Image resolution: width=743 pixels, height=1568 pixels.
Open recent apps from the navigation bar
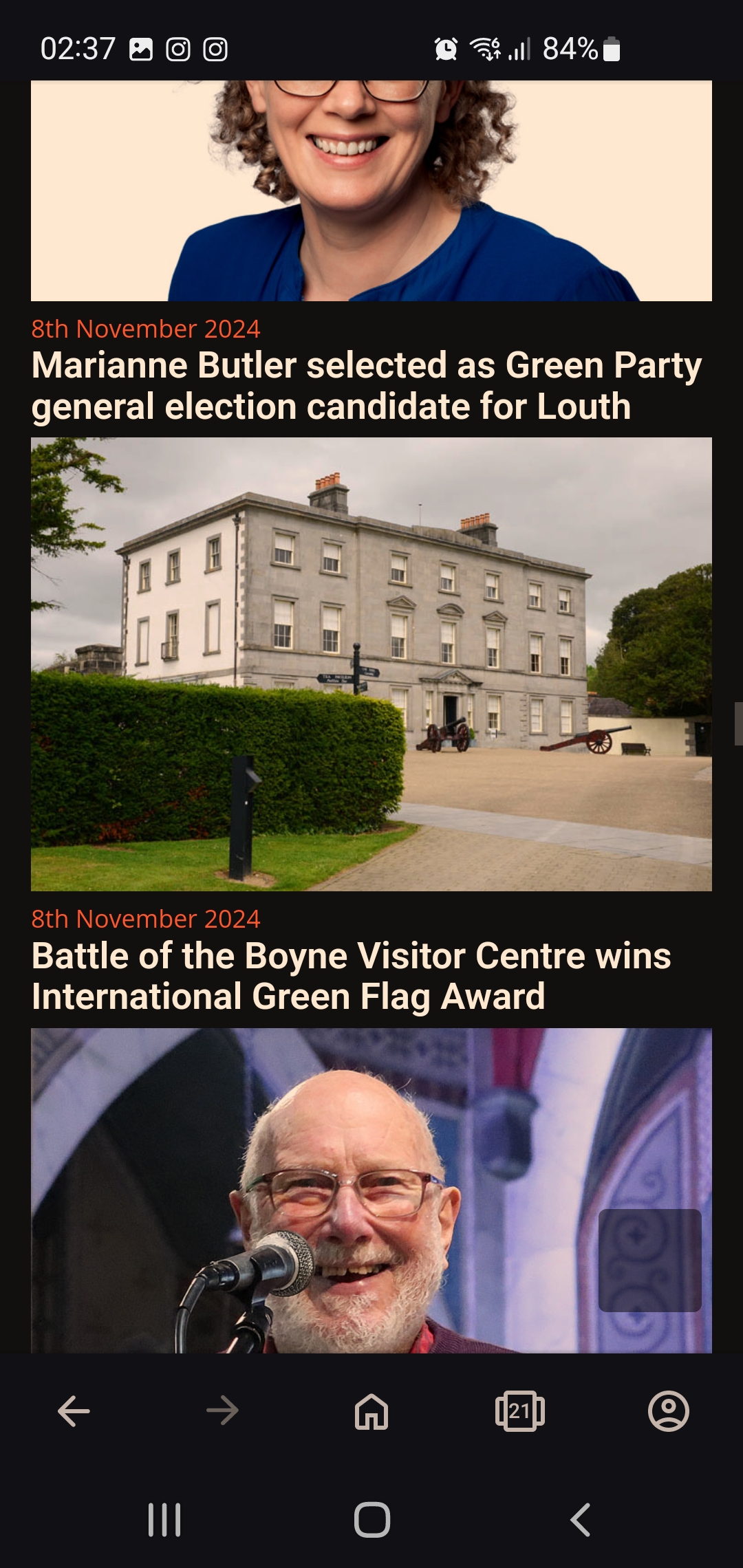[x=164, y=1520]
